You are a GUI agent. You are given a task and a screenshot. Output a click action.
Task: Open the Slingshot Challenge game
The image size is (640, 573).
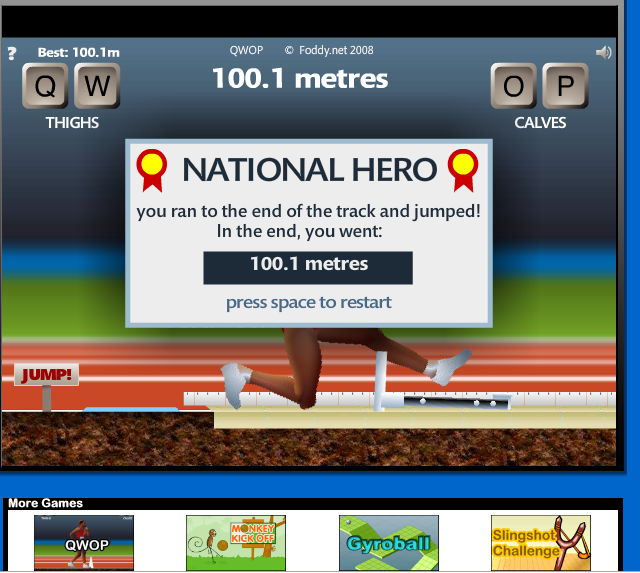tap(540, 543)
